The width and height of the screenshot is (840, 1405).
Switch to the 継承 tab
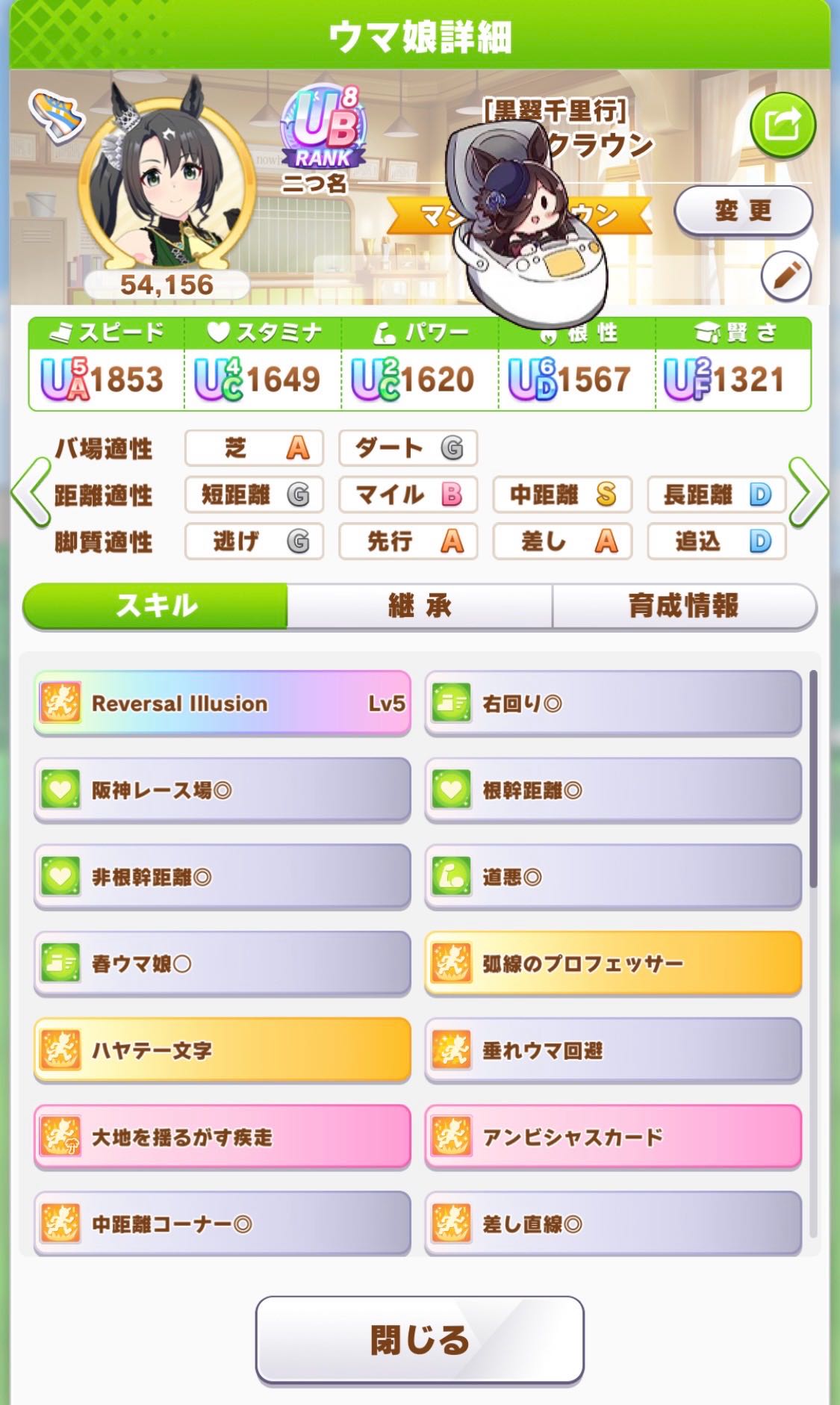click(x=420, y=606)
